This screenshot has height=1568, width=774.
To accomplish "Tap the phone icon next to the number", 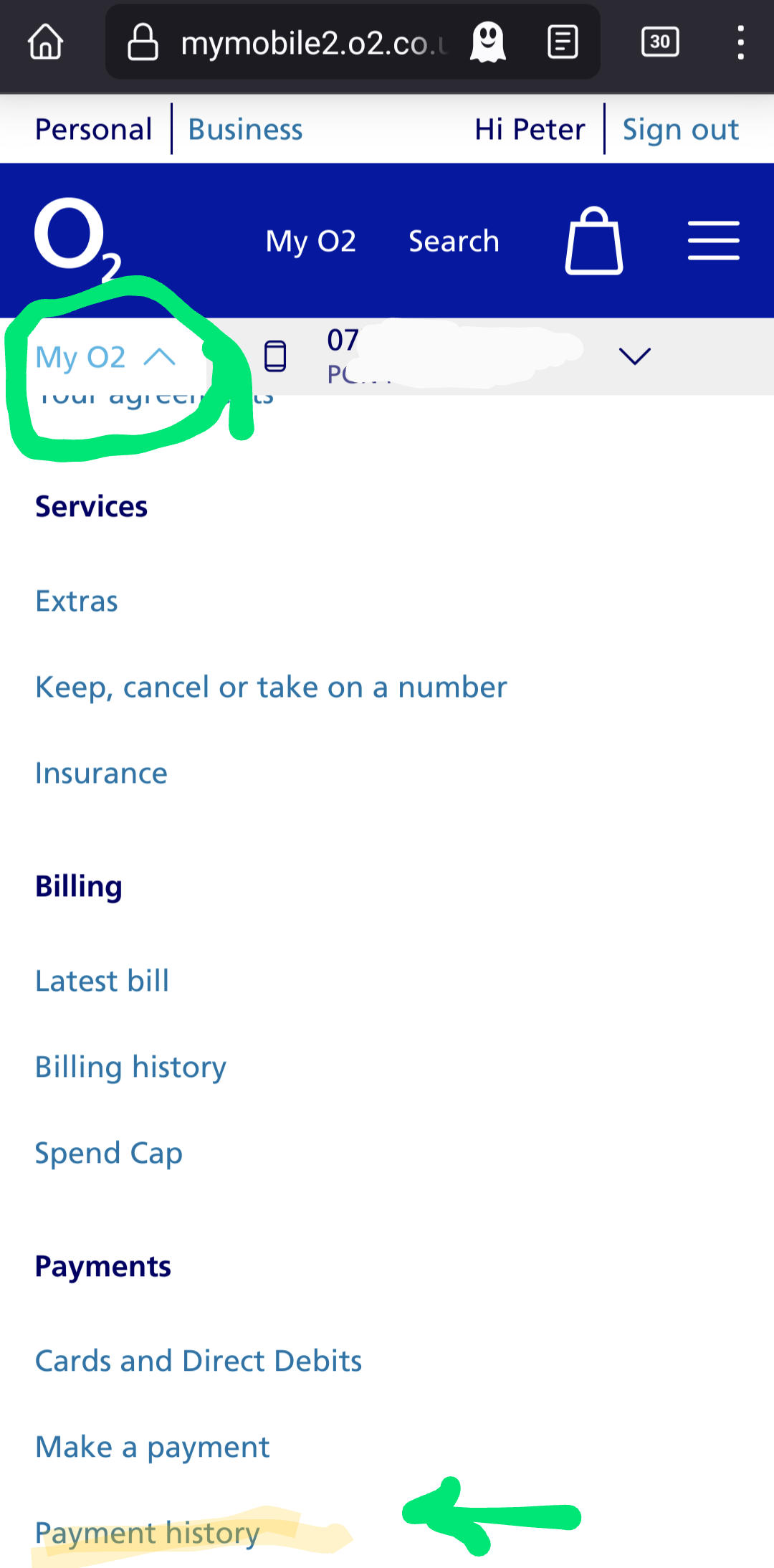I will 274,356.
